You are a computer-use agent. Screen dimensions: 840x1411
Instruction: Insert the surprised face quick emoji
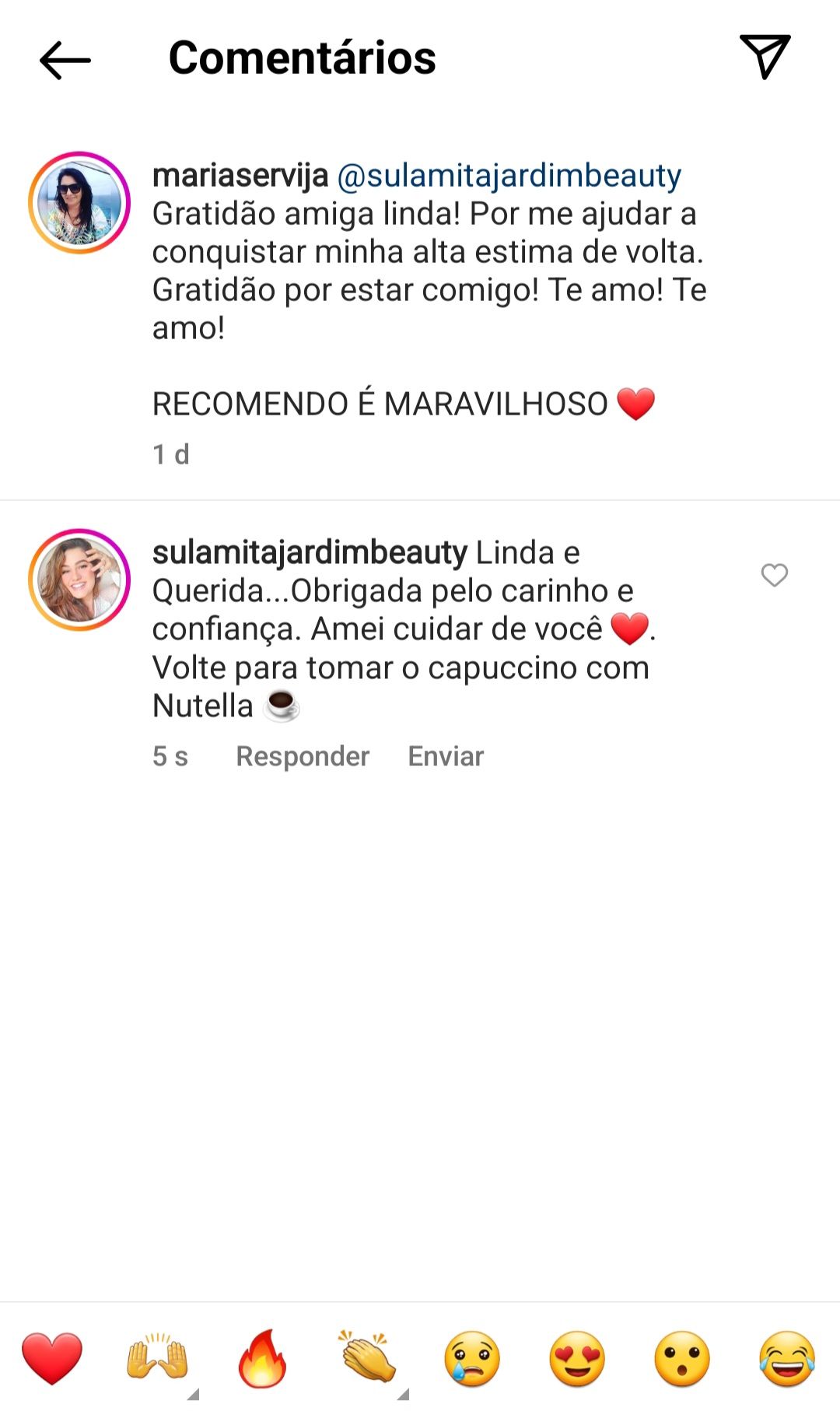point(682,1358)
